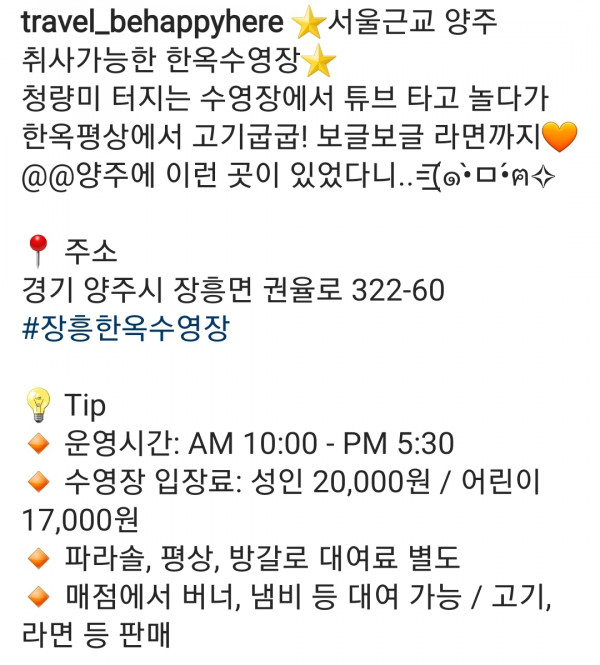Open the #장흥한옥수영장 hashtag

[x=125, y=328]
